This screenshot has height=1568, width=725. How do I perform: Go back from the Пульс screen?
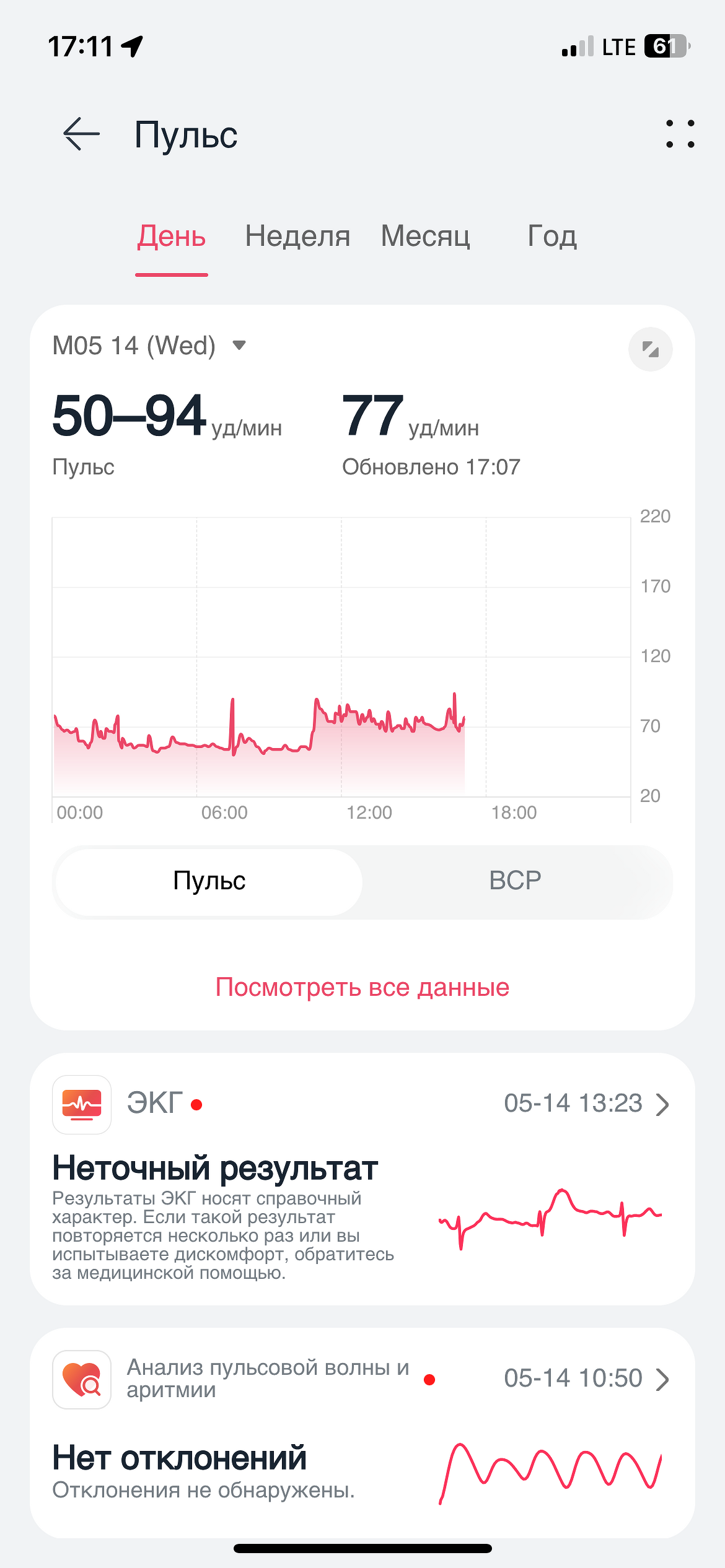click(81, 134)
